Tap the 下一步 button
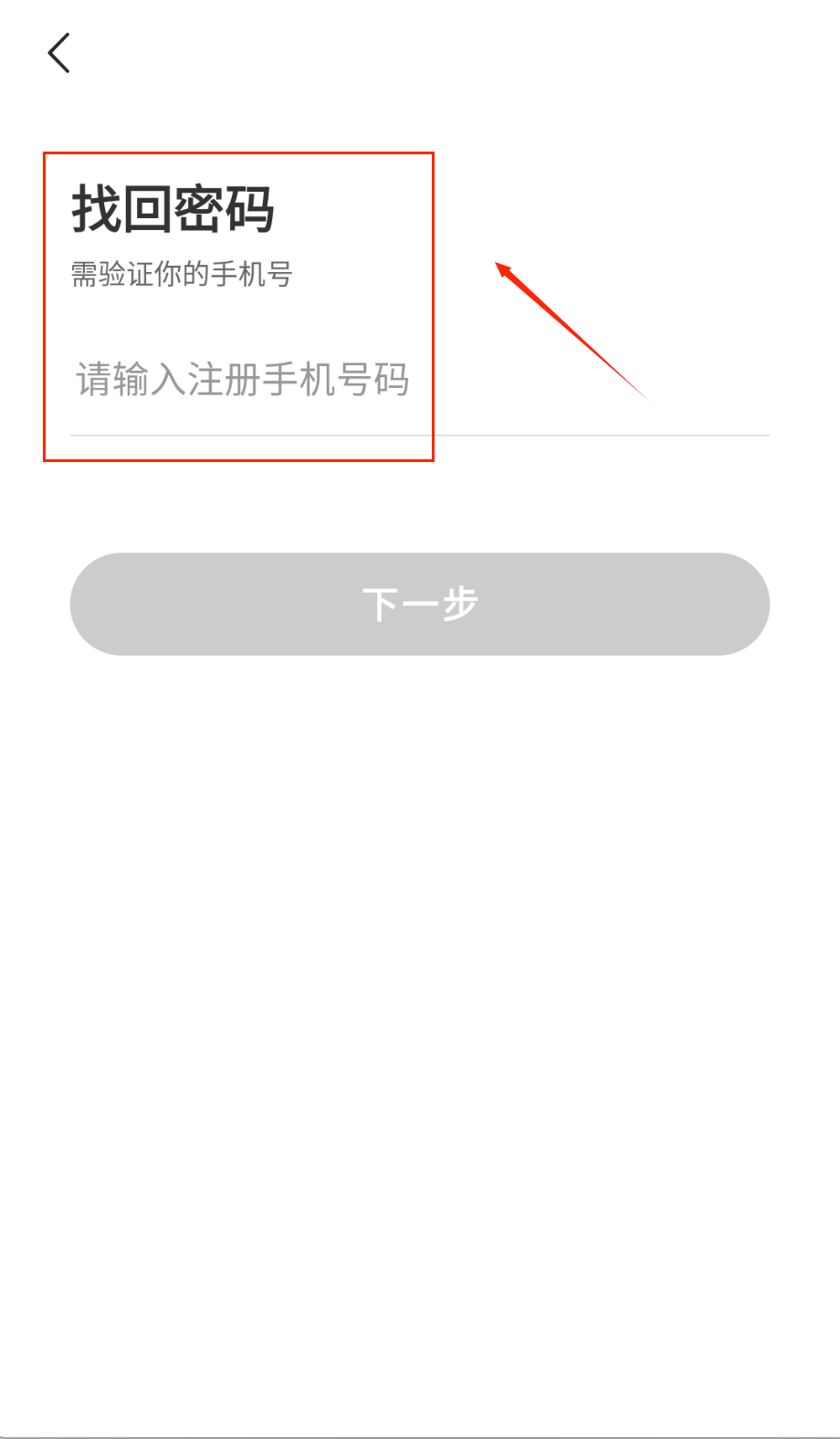The width and height of the screenshot is (840, 1439). pyautogui.click(x=419, y=604)
